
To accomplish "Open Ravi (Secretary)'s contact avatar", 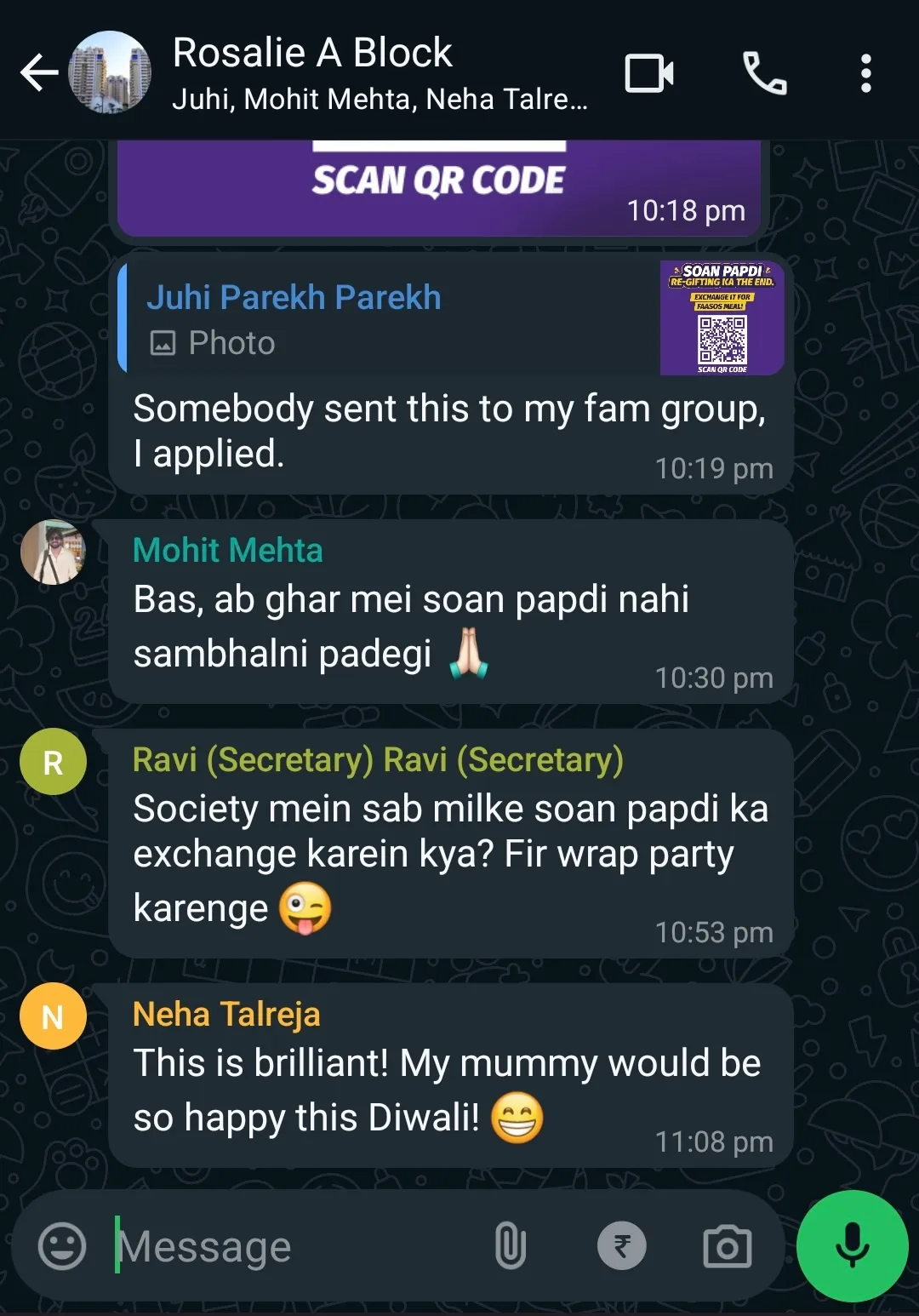I will tap(53, 762).
